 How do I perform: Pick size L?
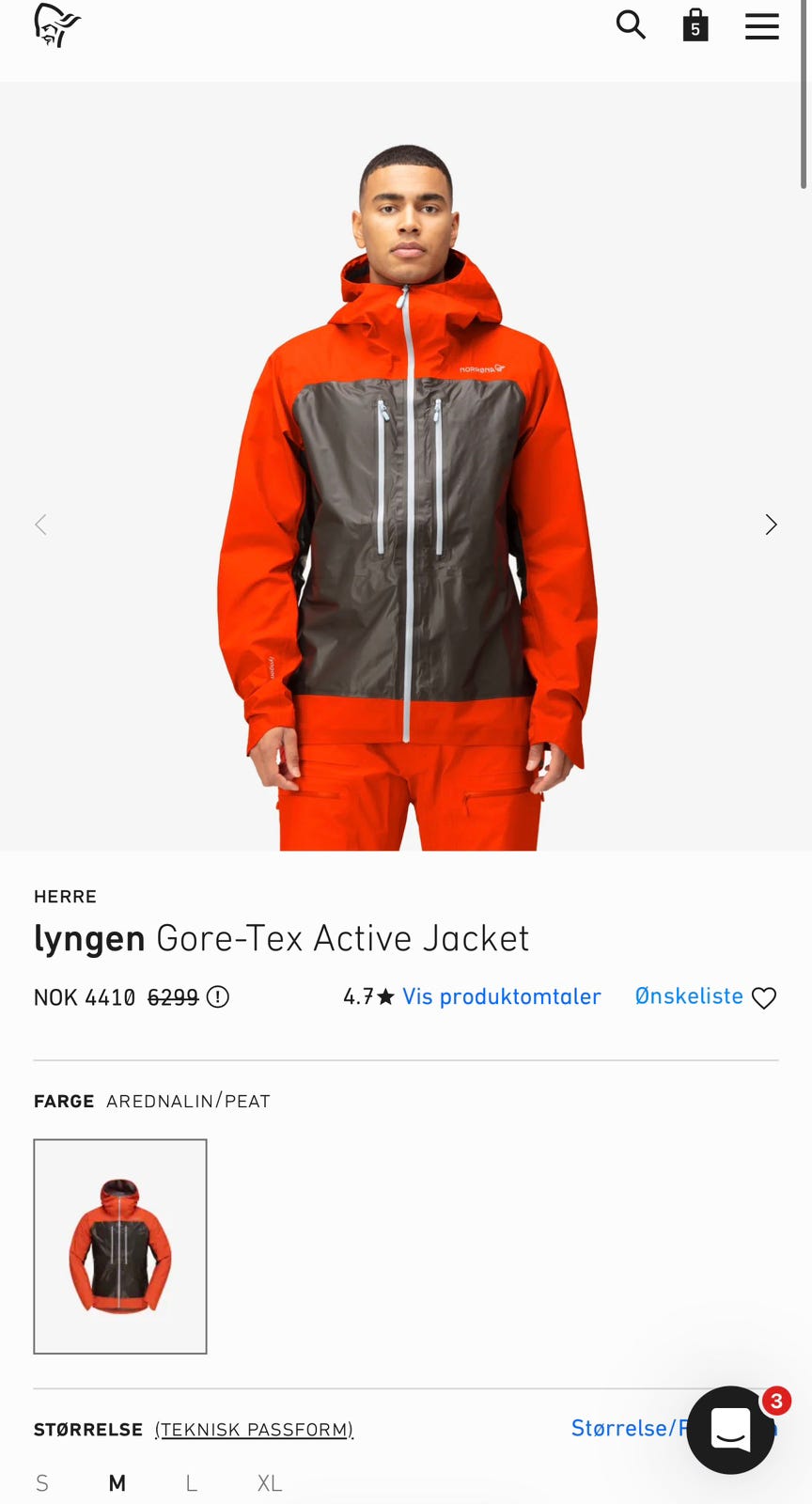[192, 1483]
